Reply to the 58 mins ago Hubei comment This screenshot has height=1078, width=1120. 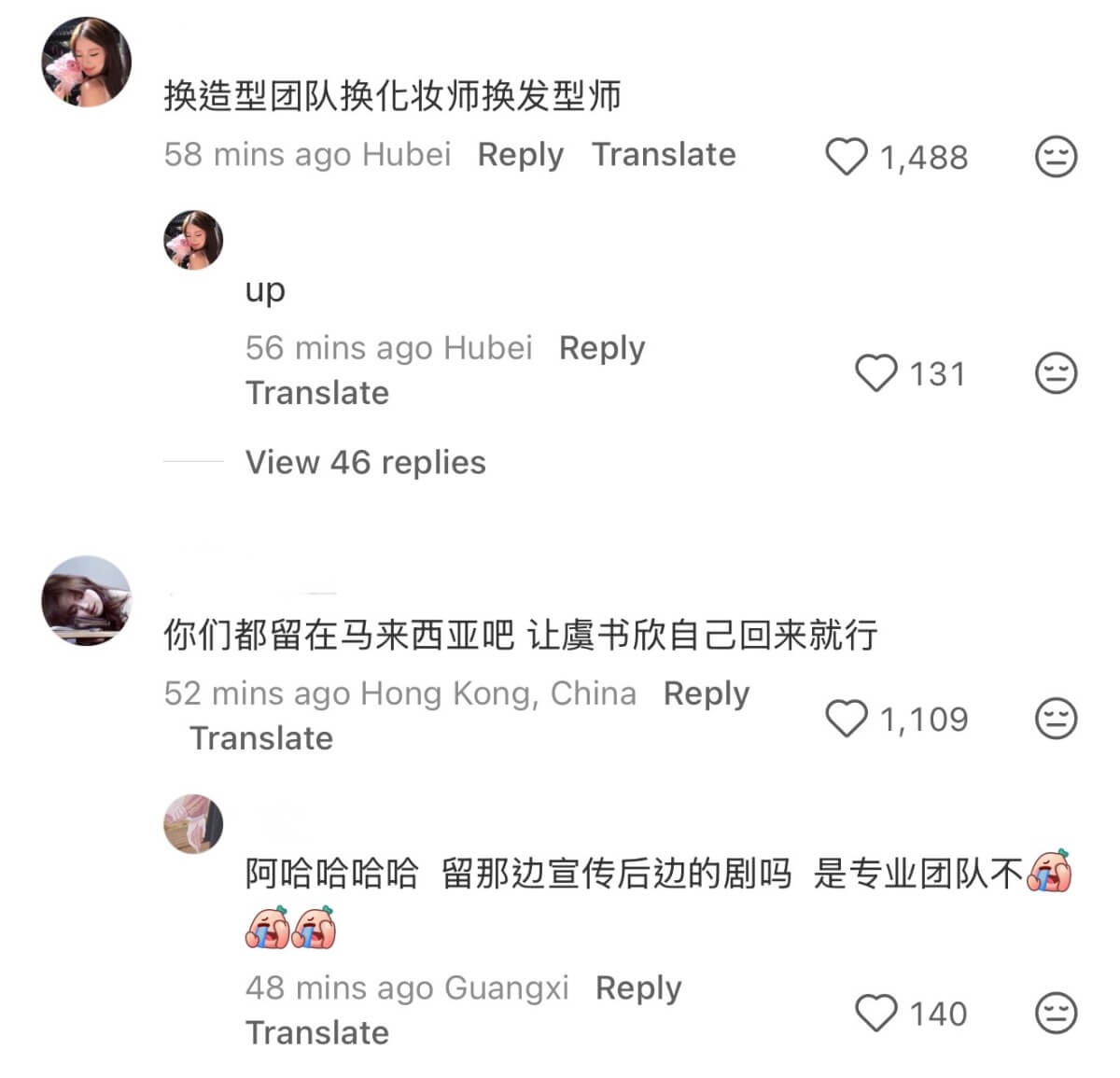coord(520,154)
